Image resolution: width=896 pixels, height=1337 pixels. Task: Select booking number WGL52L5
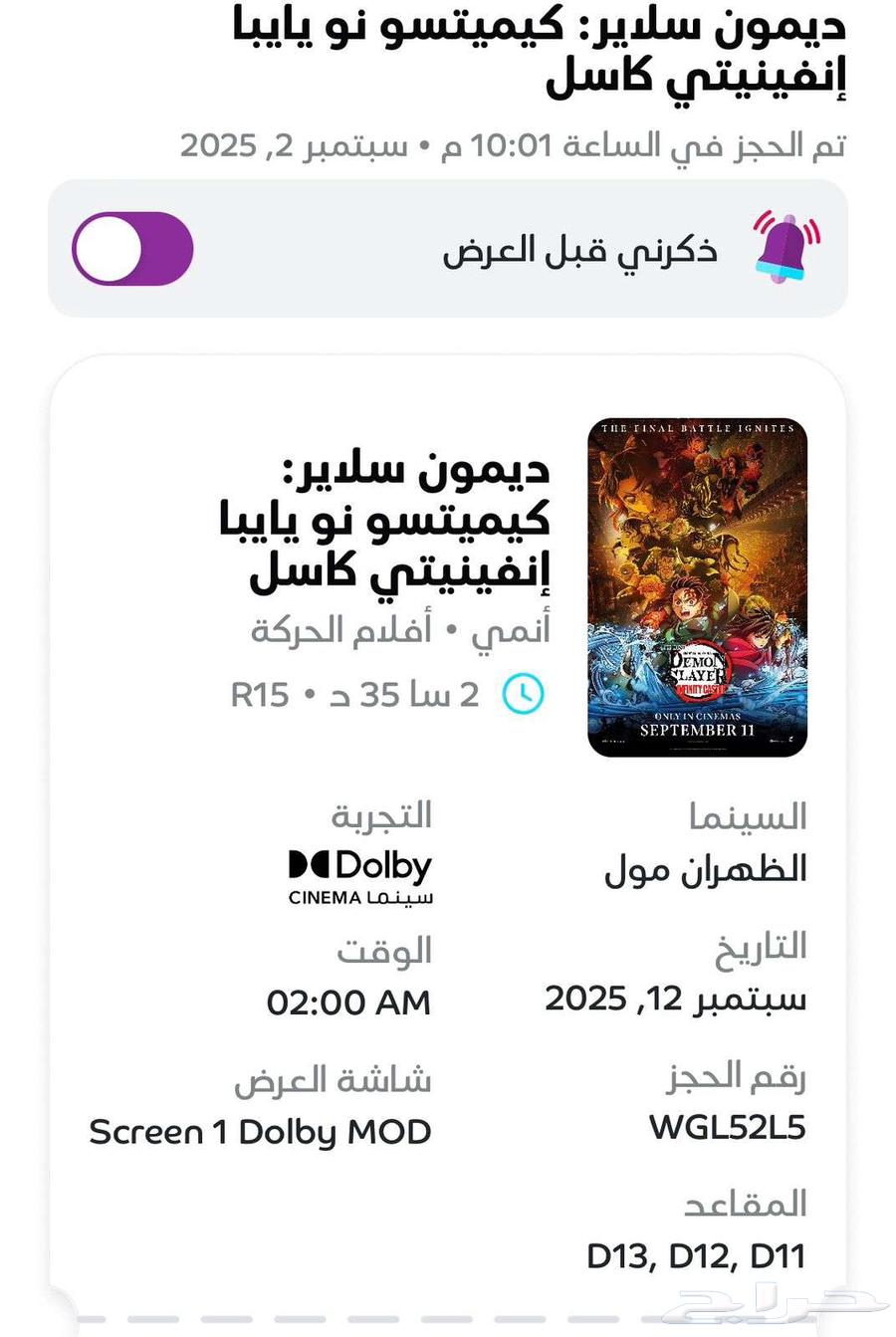coord(728,1129)
